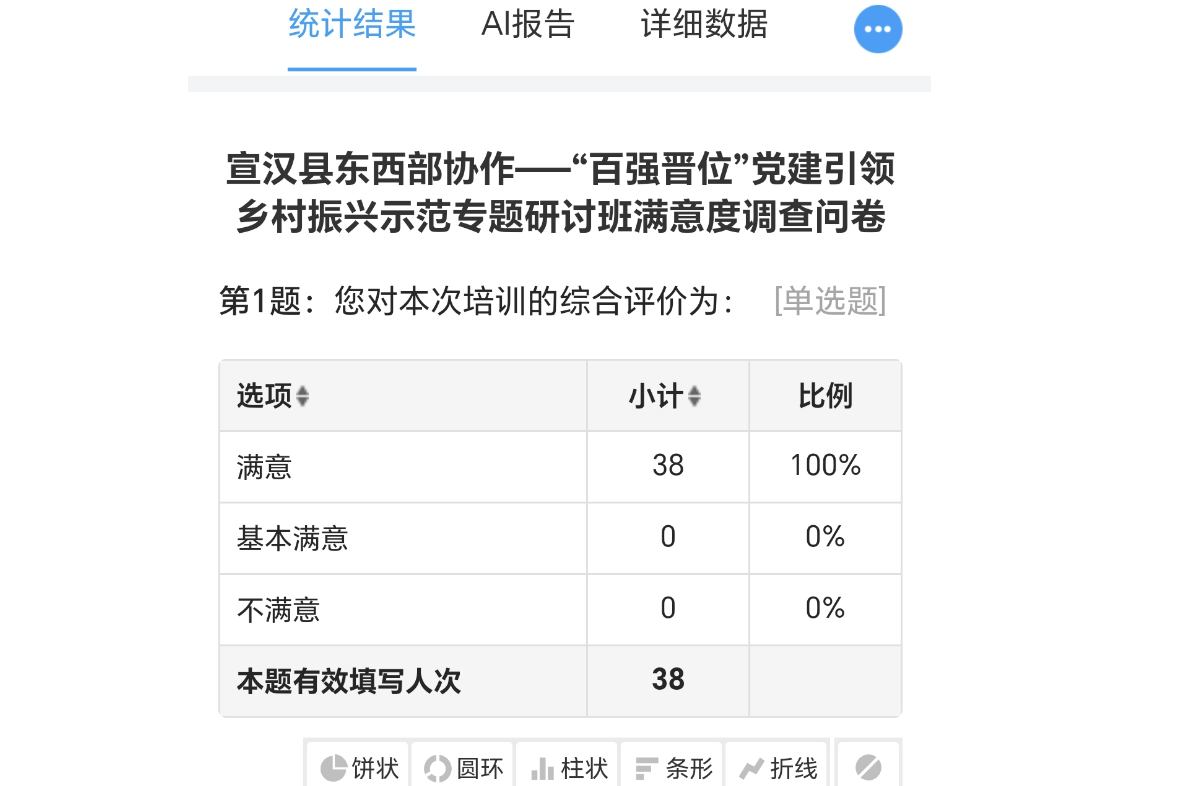
Task: Show the 折线 line chart
Action: coord(778,767)
